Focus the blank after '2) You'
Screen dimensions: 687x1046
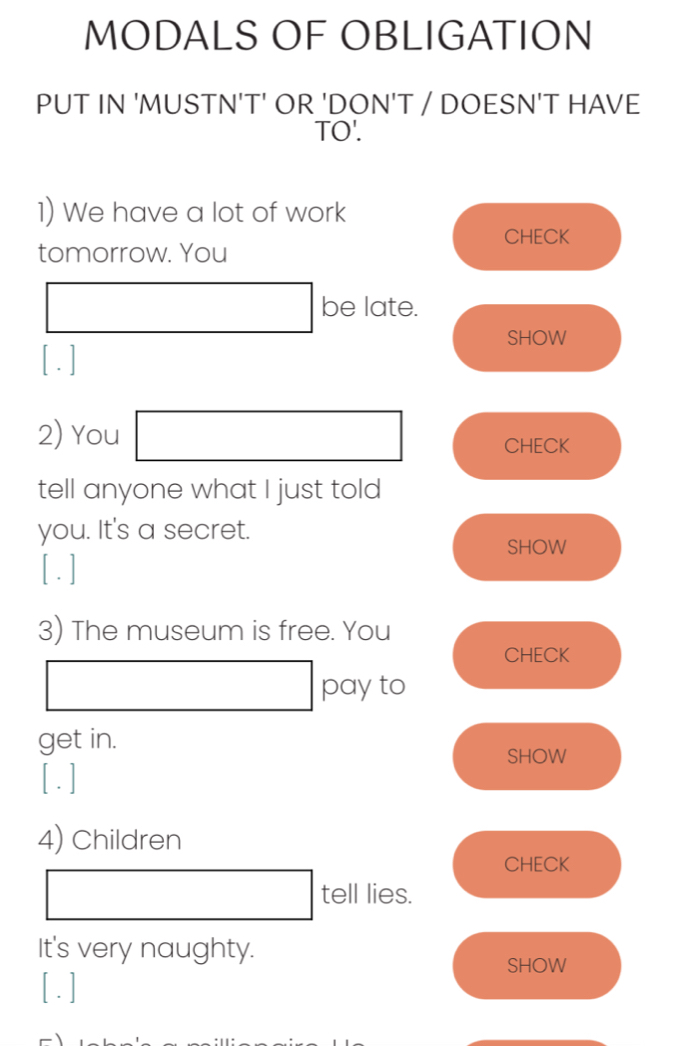(269, 436)
